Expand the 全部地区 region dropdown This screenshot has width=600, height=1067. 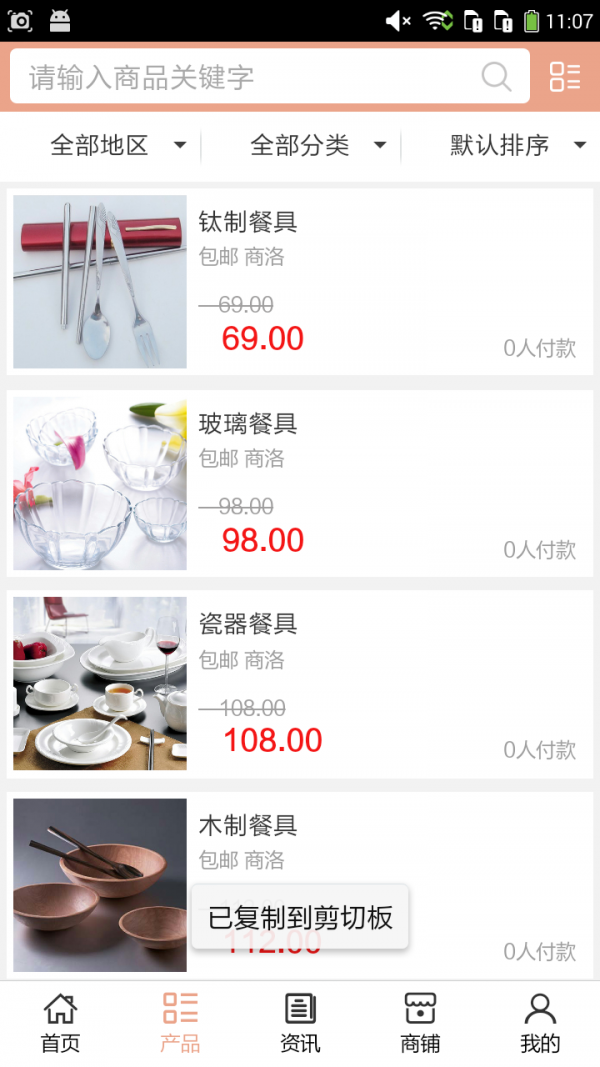(x=118, y=146)
